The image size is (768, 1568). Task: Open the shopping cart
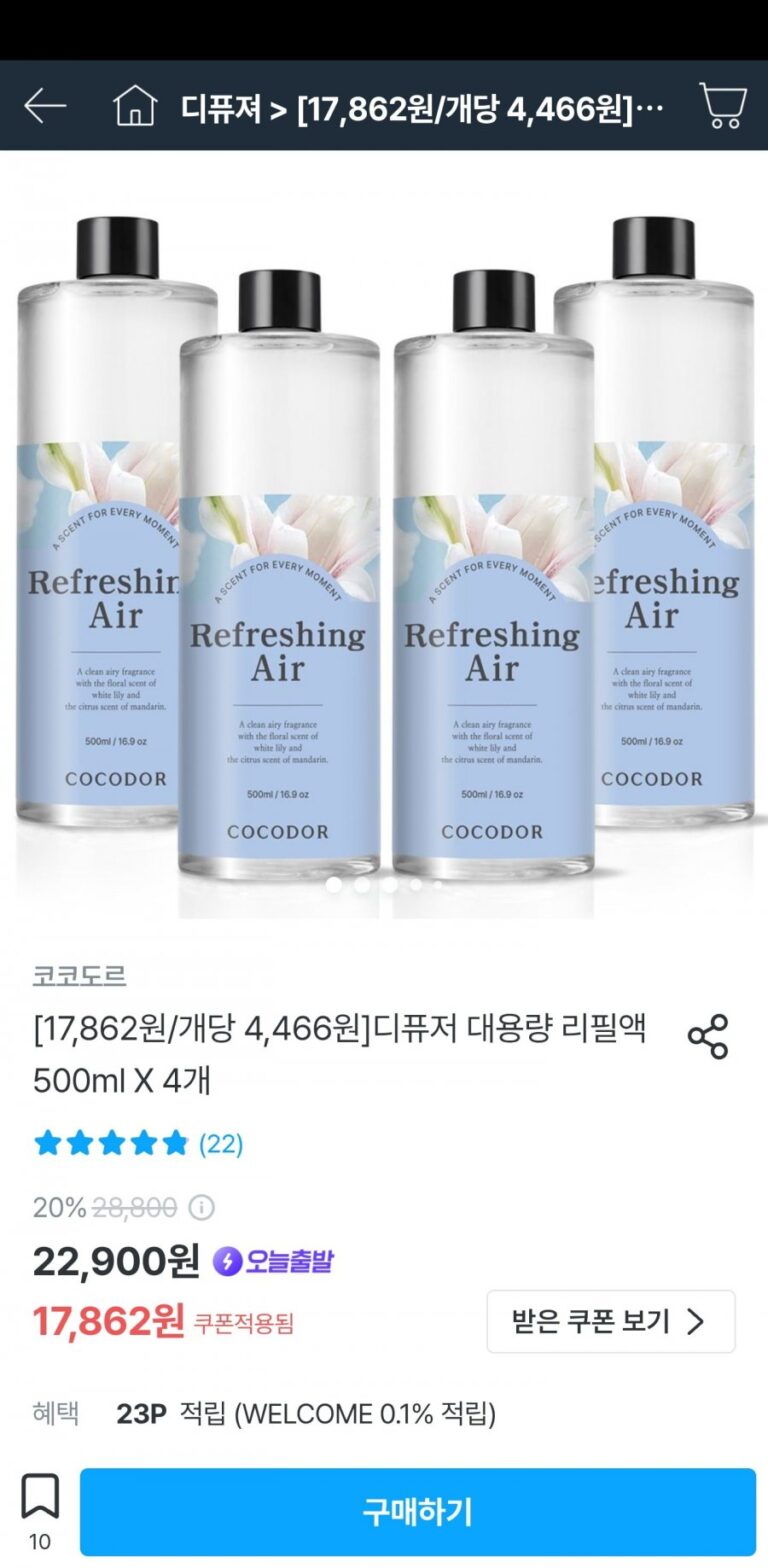[722, 106]
